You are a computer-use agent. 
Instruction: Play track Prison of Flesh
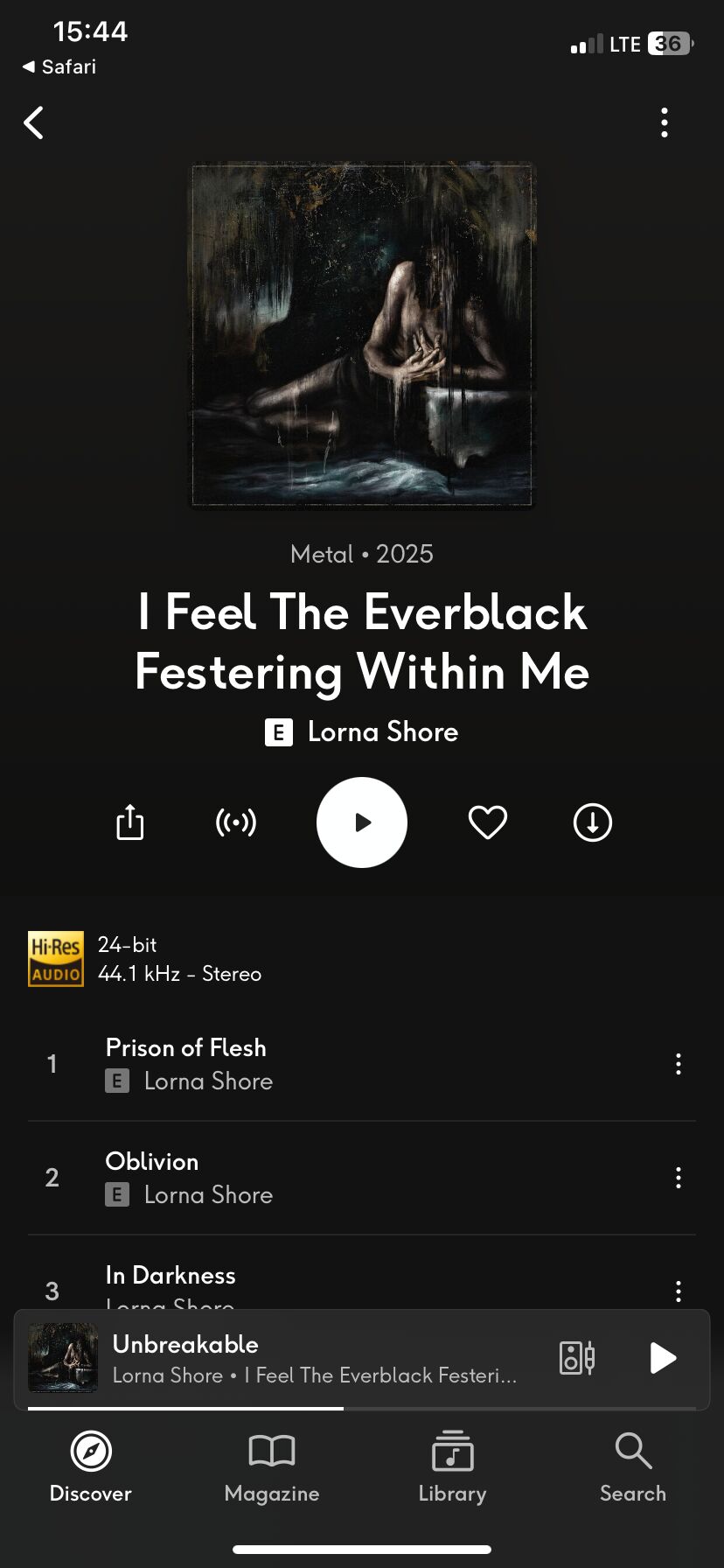click(185, 1048)
